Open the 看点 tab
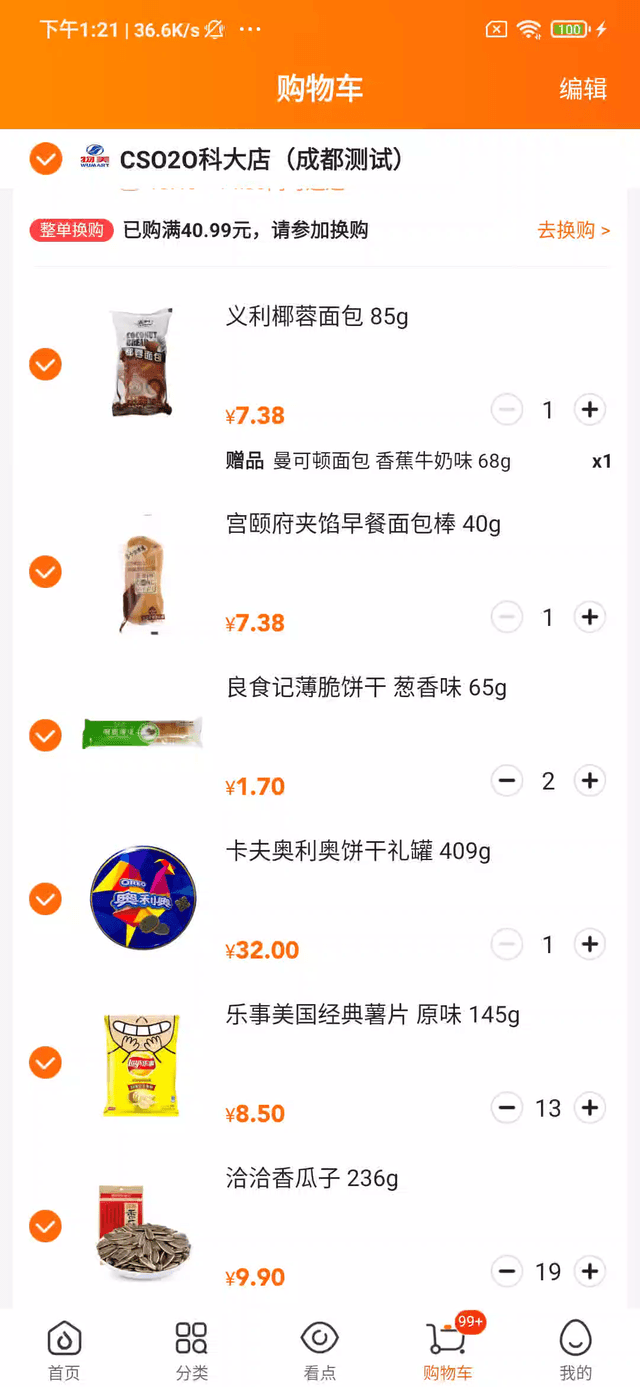Image resolution: width=640 pixels, height=1387 pixels. pos(319,1349)
